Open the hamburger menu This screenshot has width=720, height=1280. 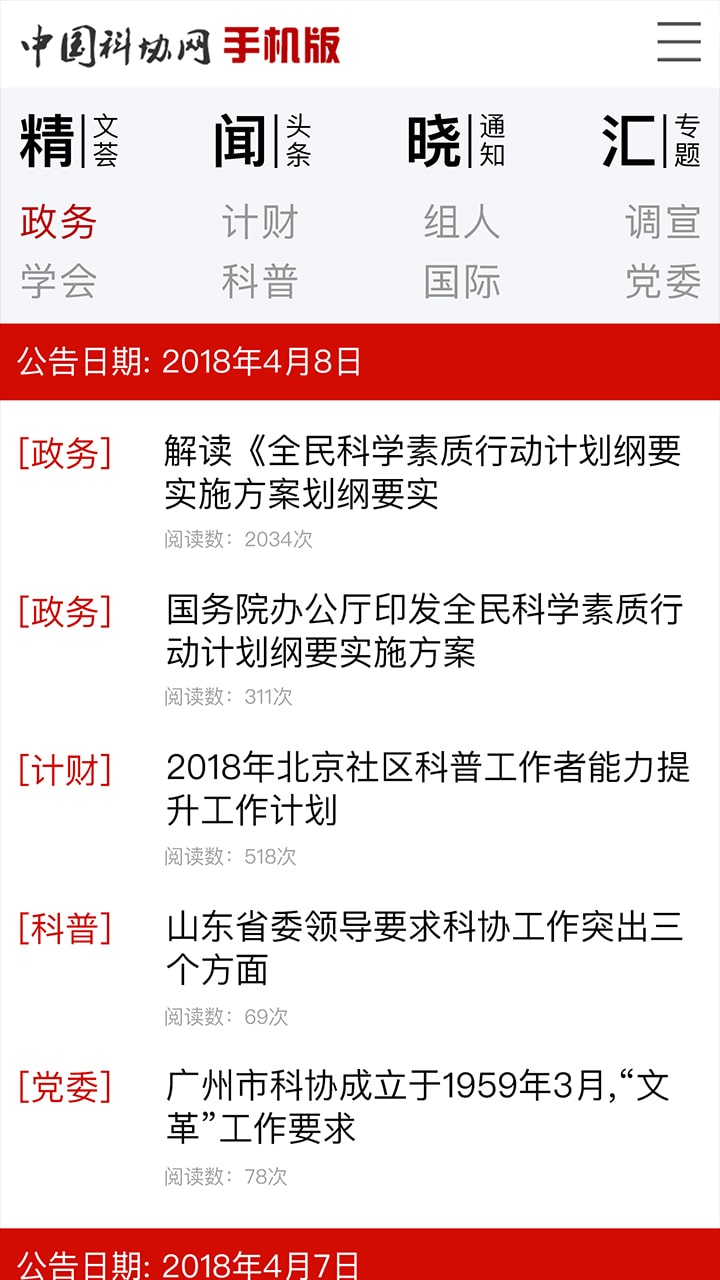679,42
